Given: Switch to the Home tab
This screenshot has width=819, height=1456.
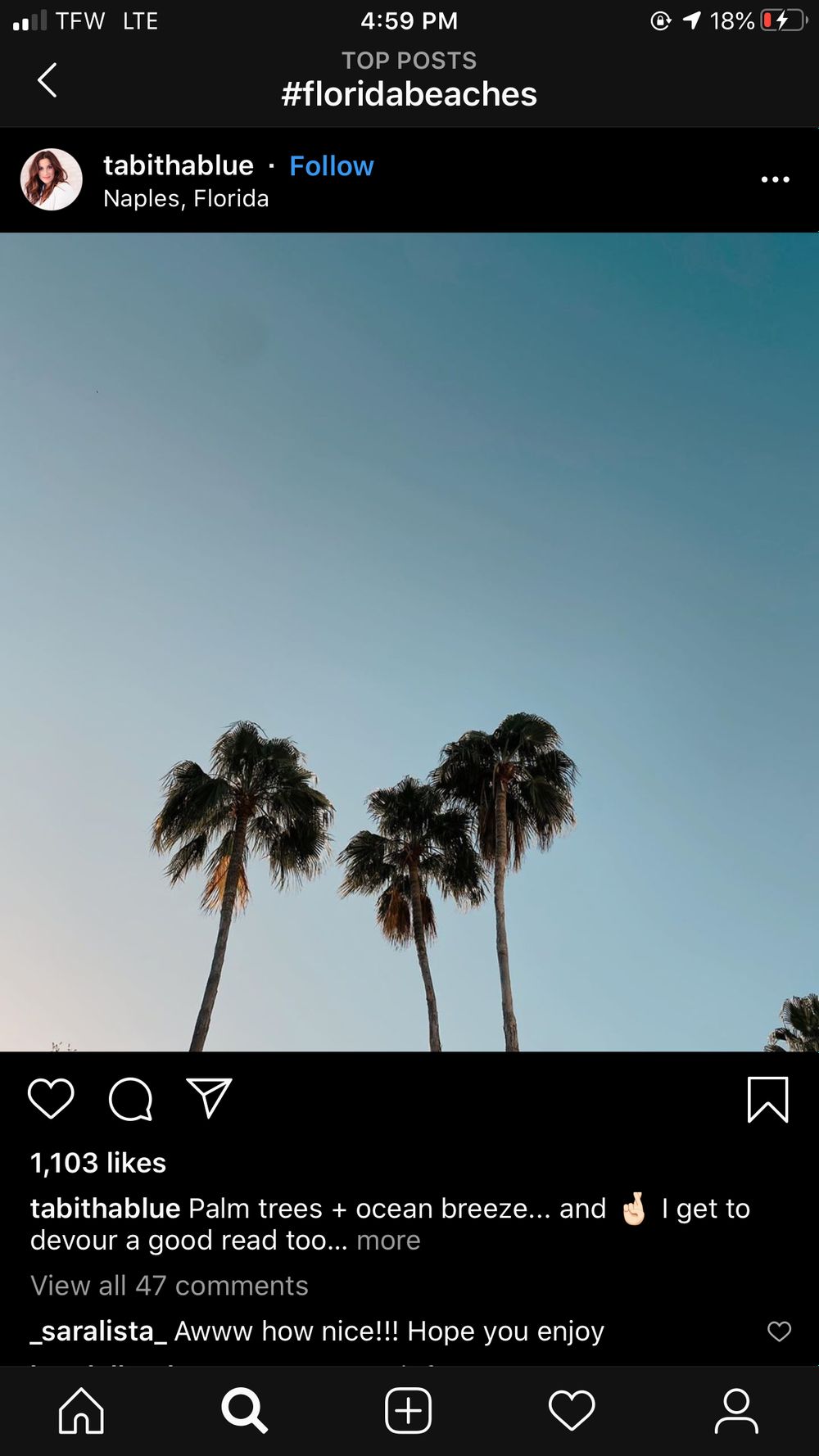Looking at the screenshot, I should [82, 1410].
